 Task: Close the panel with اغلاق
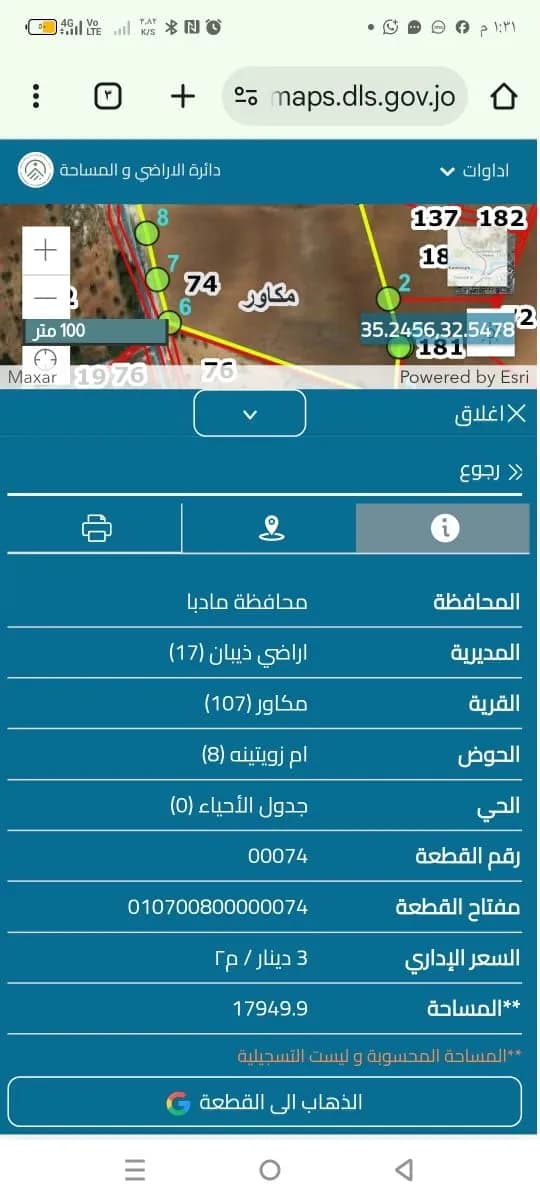(489, 414)
